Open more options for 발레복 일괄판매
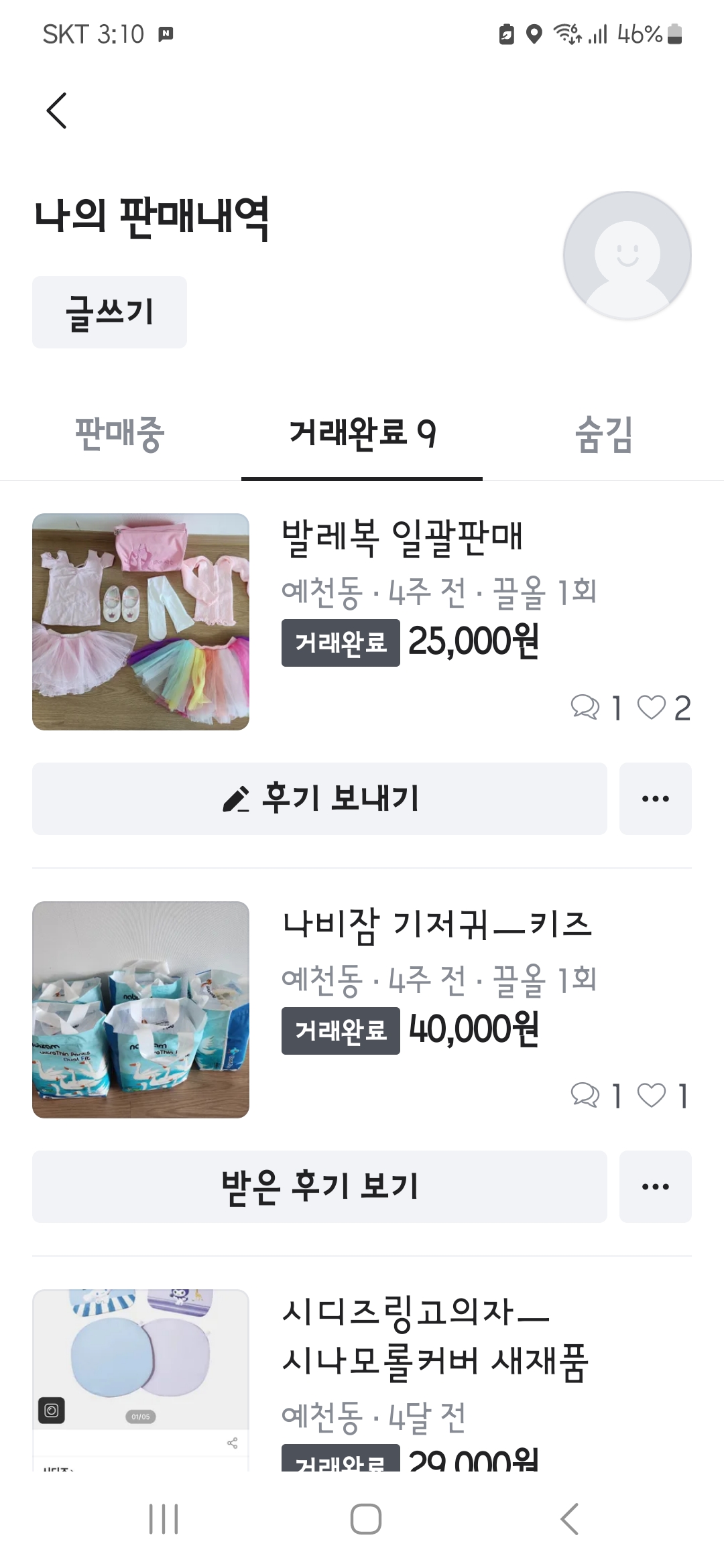The height and width of the screenshot is (1568, 724). 655,799
